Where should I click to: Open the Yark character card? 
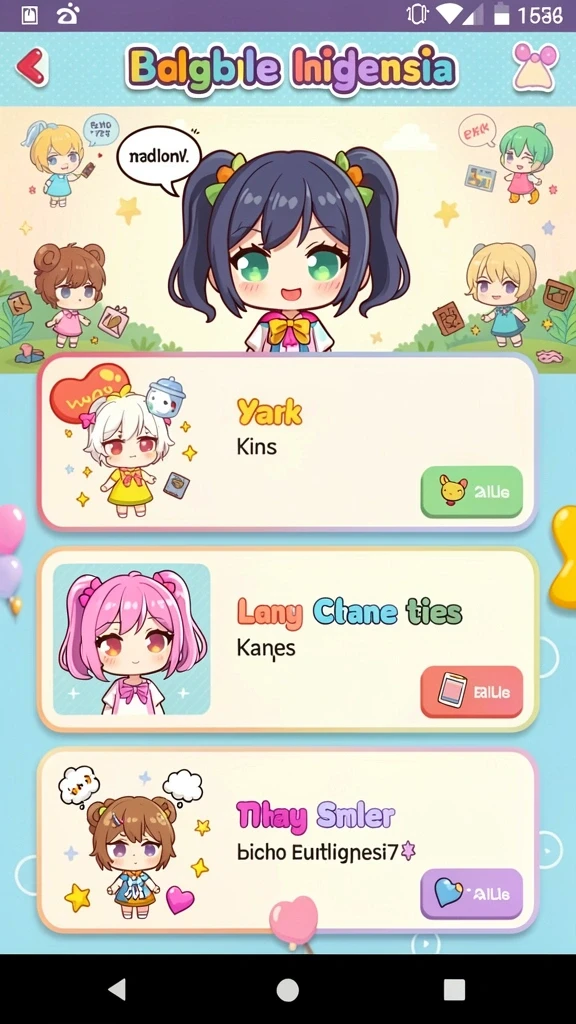[288, 443]
